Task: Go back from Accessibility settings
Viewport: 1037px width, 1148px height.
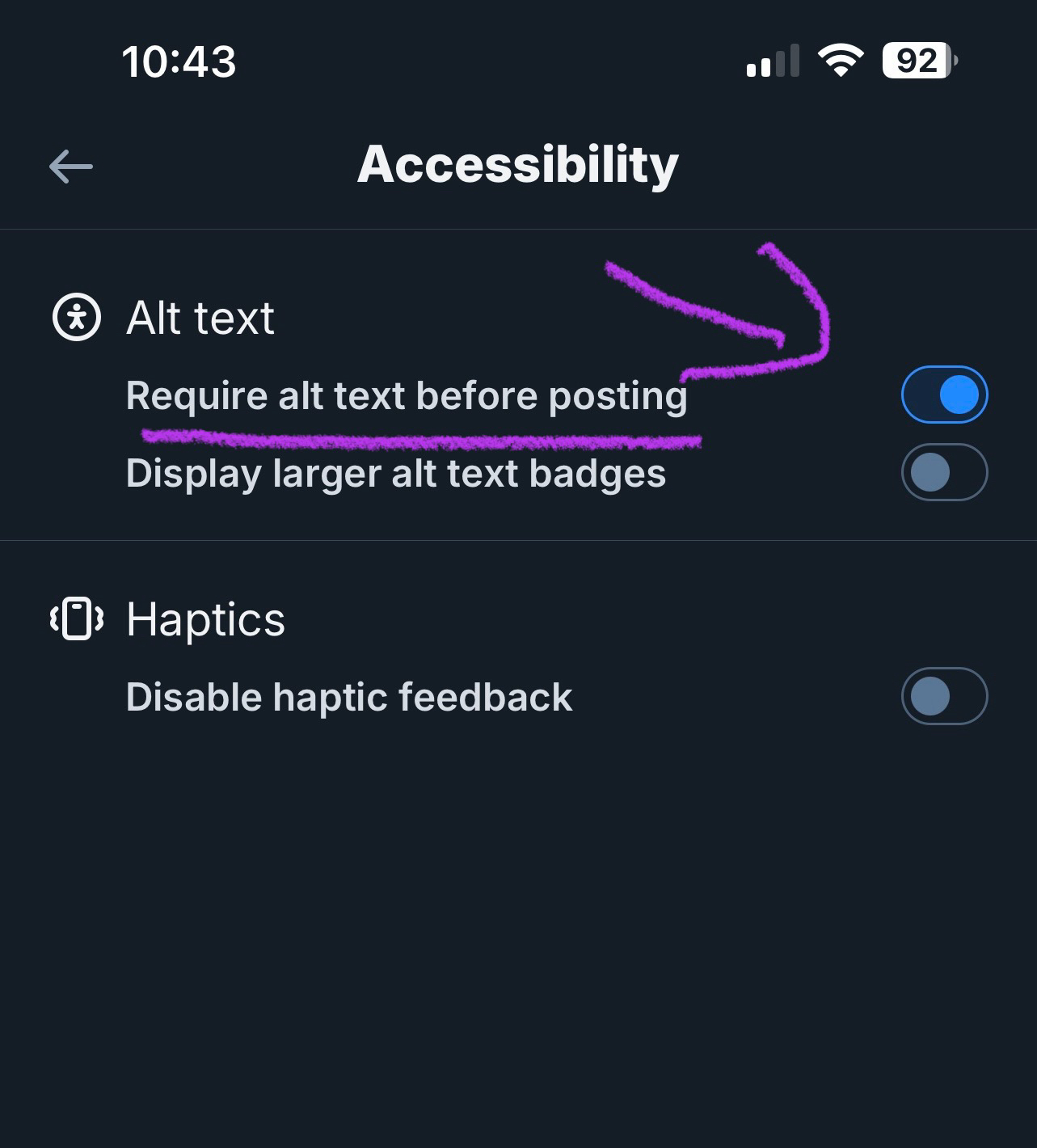Action: (x=71, y=167)
